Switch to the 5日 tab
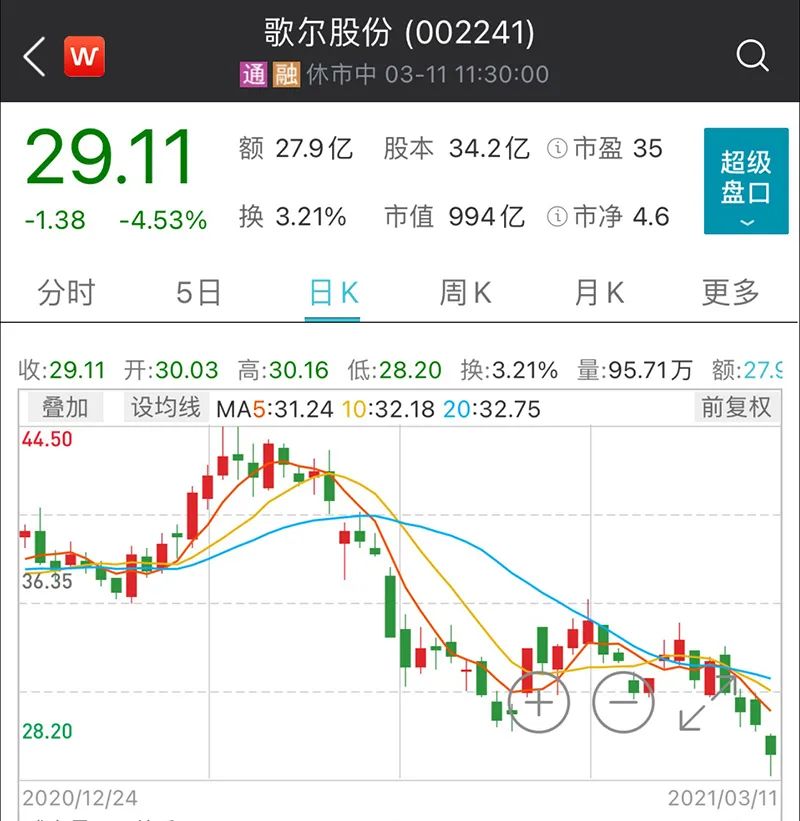800x821 pixels. click(x=198, y=293)
